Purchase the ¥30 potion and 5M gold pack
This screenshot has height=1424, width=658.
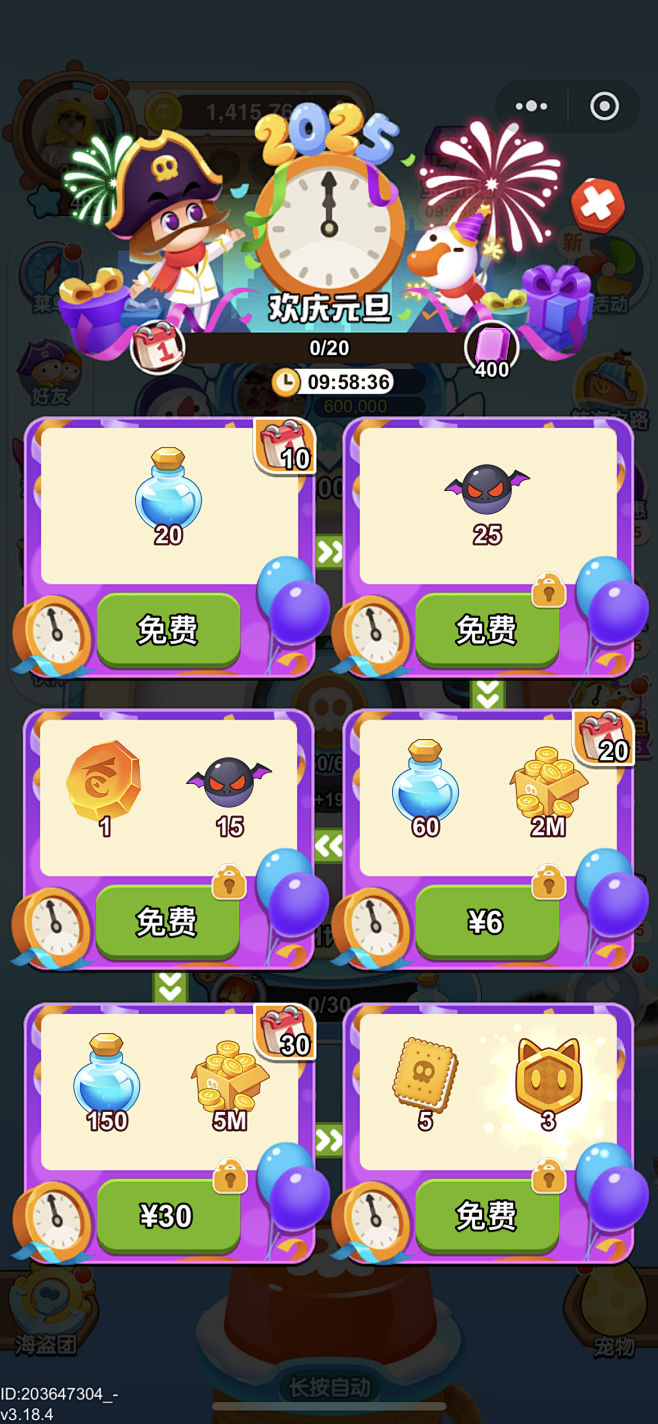[x=168, y=1215]
